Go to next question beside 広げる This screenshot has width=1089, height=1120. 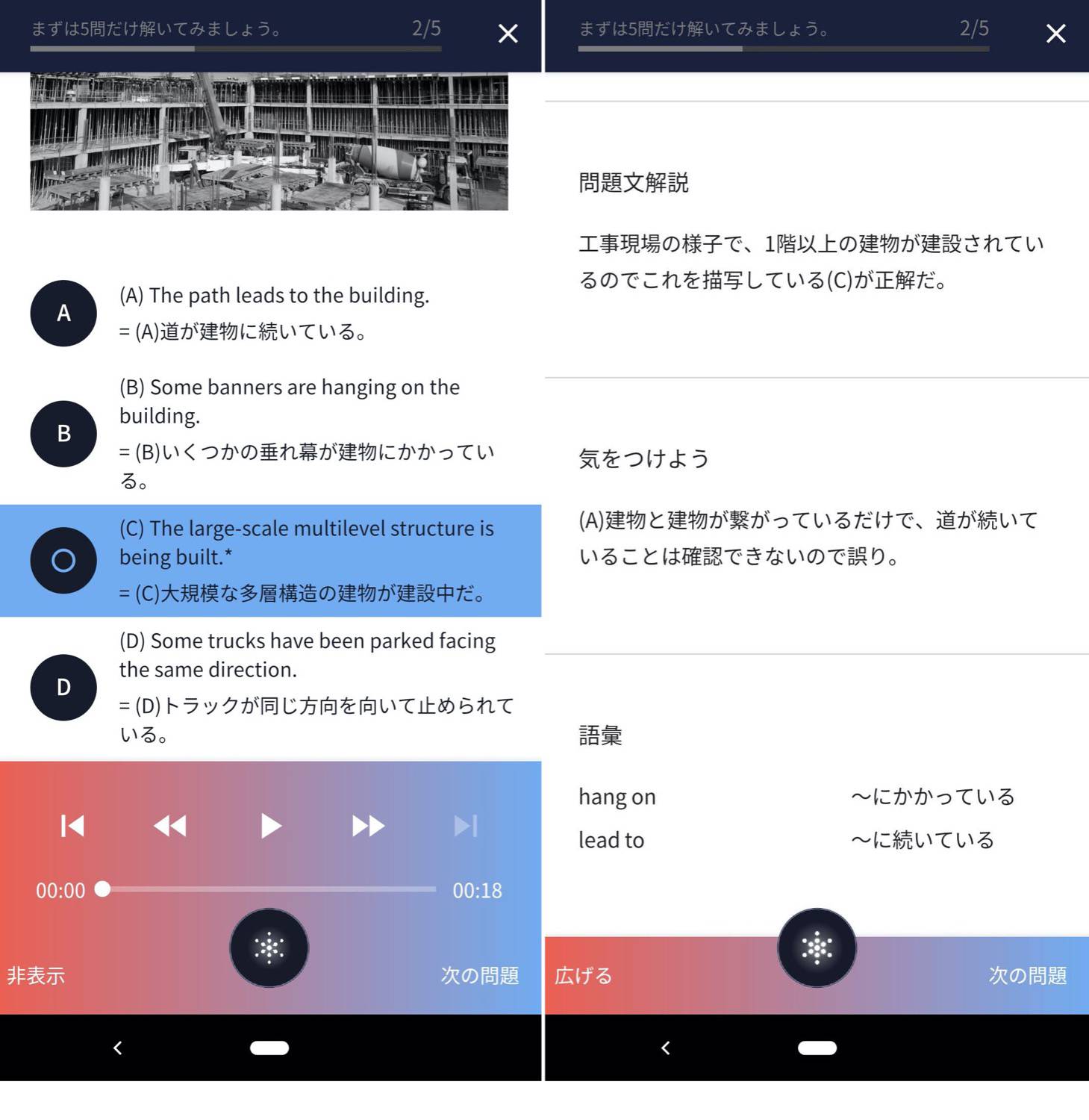1027,975
